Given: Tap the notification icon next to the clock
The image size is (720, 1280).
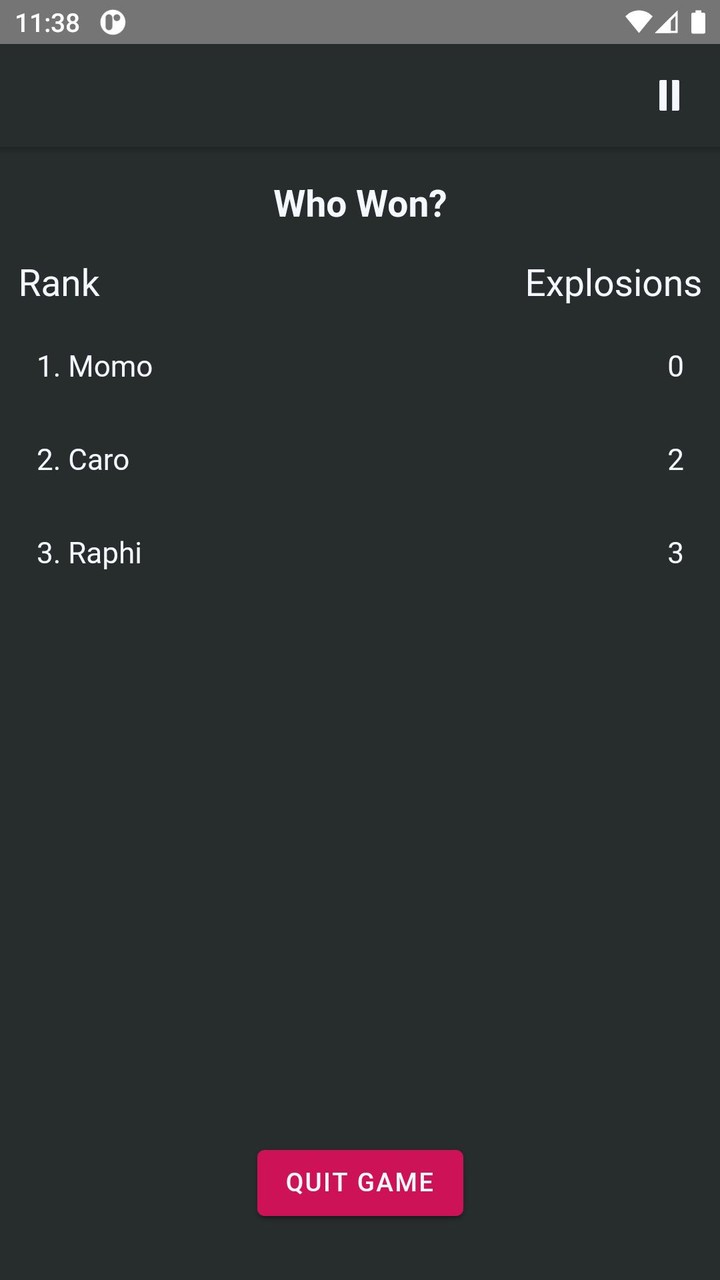Looking at the screenshot, I should (x=113, y=22).
